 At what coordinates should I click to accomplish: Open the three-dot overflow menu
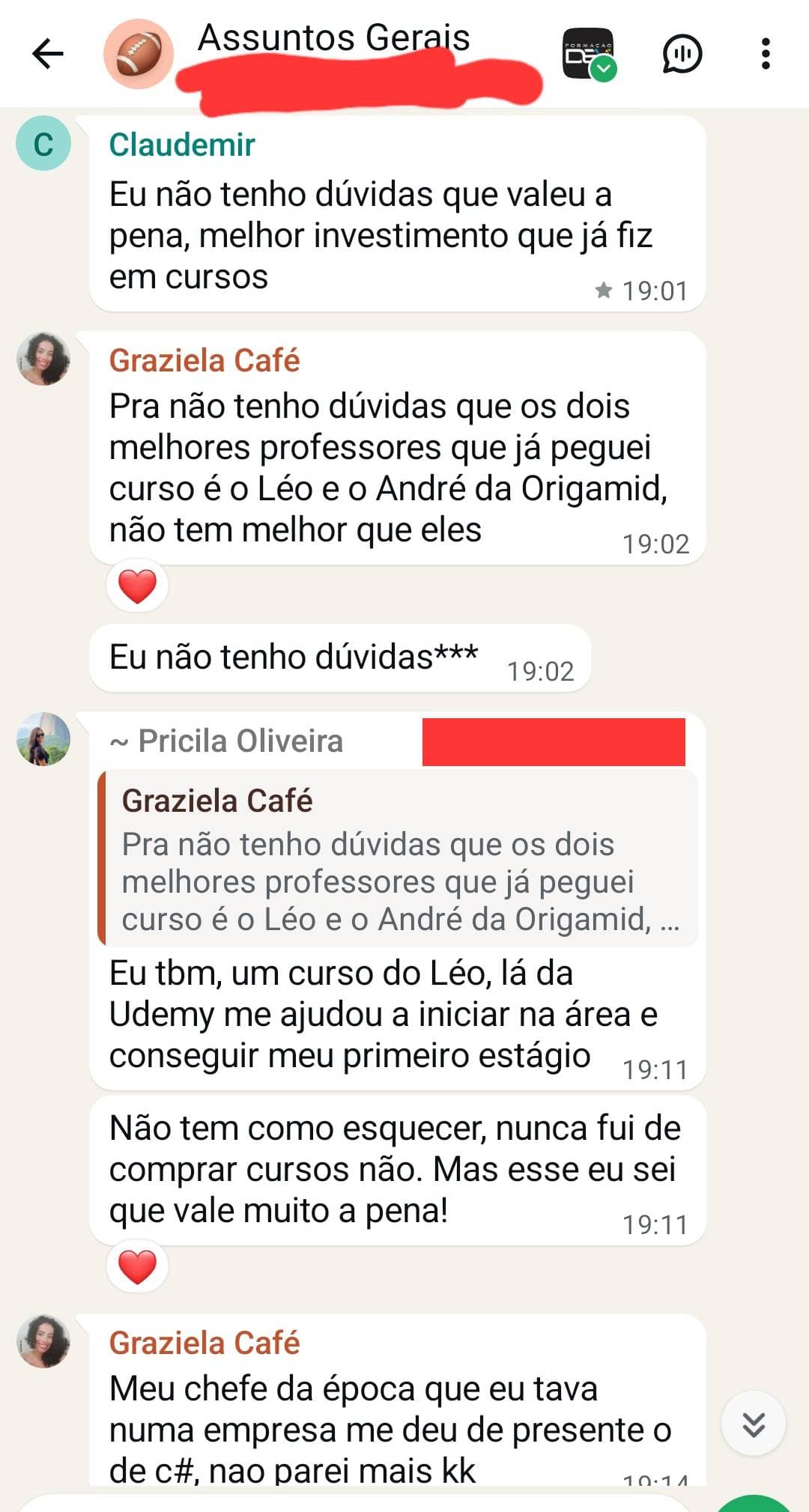[766, 55]
